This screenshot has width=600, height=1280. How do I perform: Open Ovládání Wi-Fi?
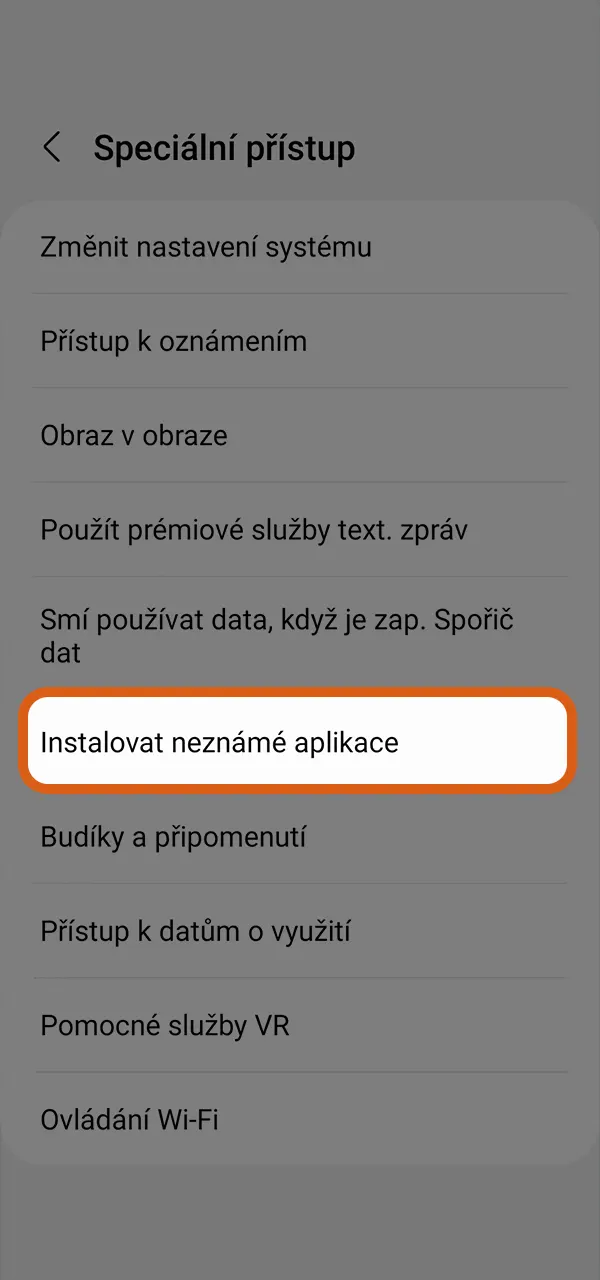(x=300, y=1119)
